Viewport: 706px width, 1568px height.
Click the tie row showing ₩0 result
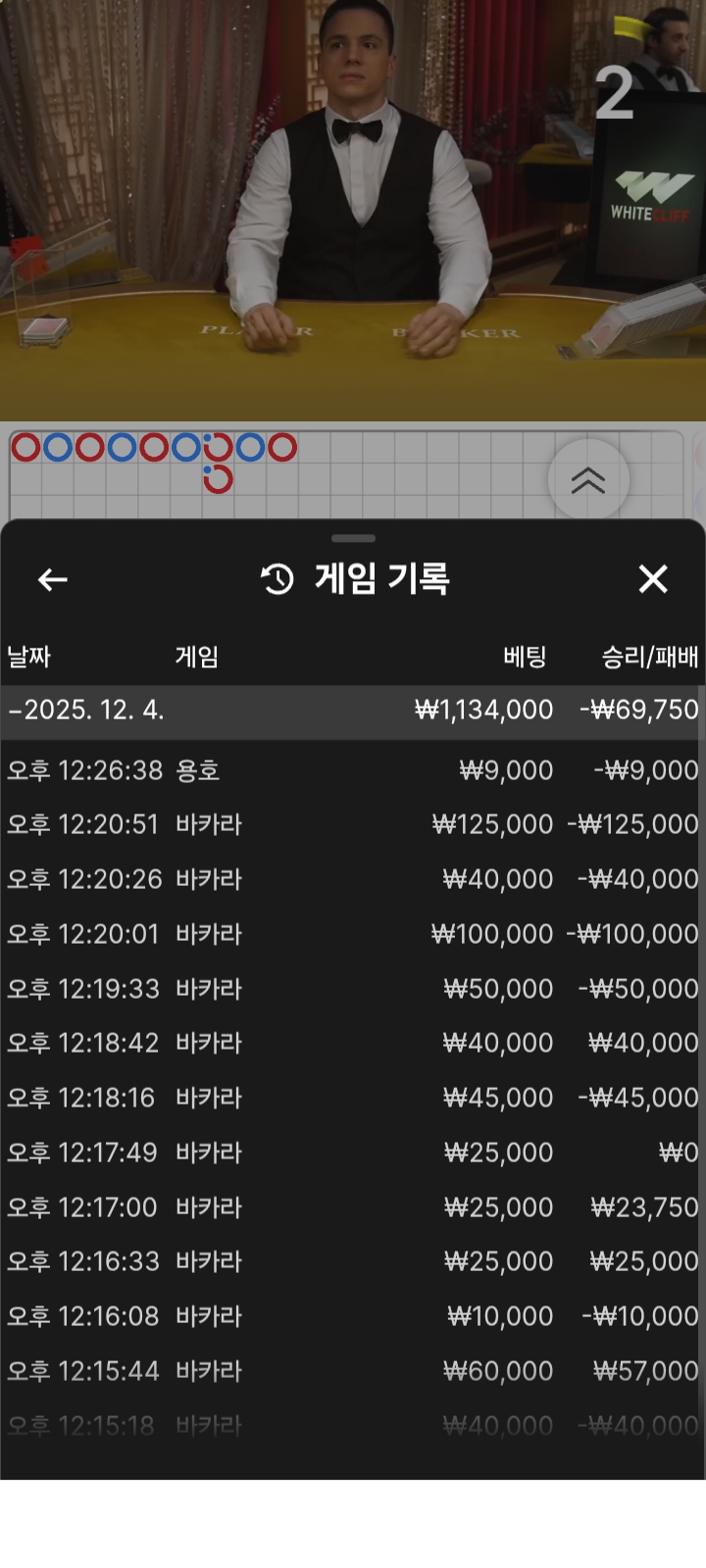click(x=353, y=1152)
